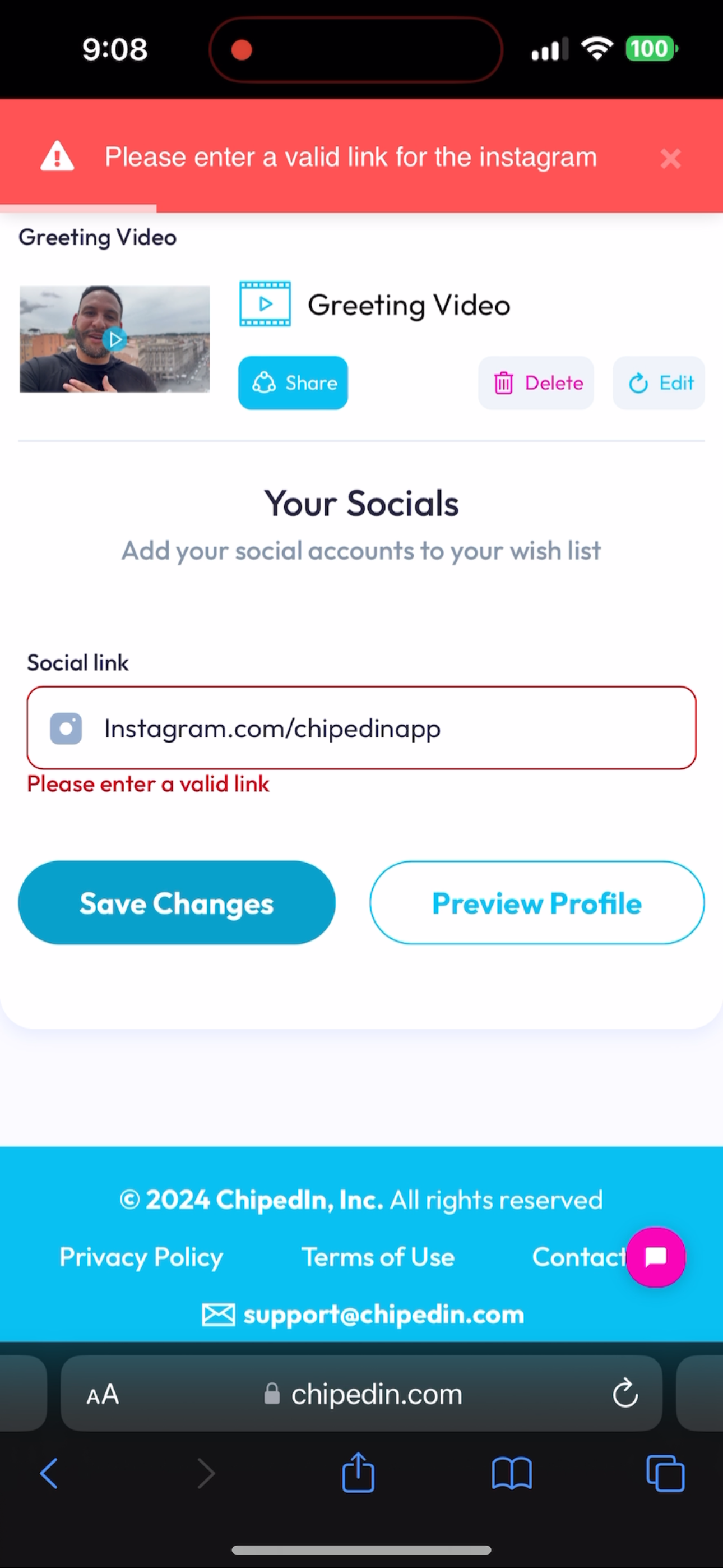Share the greeting video
The image size is (723, 1568).
293,383
